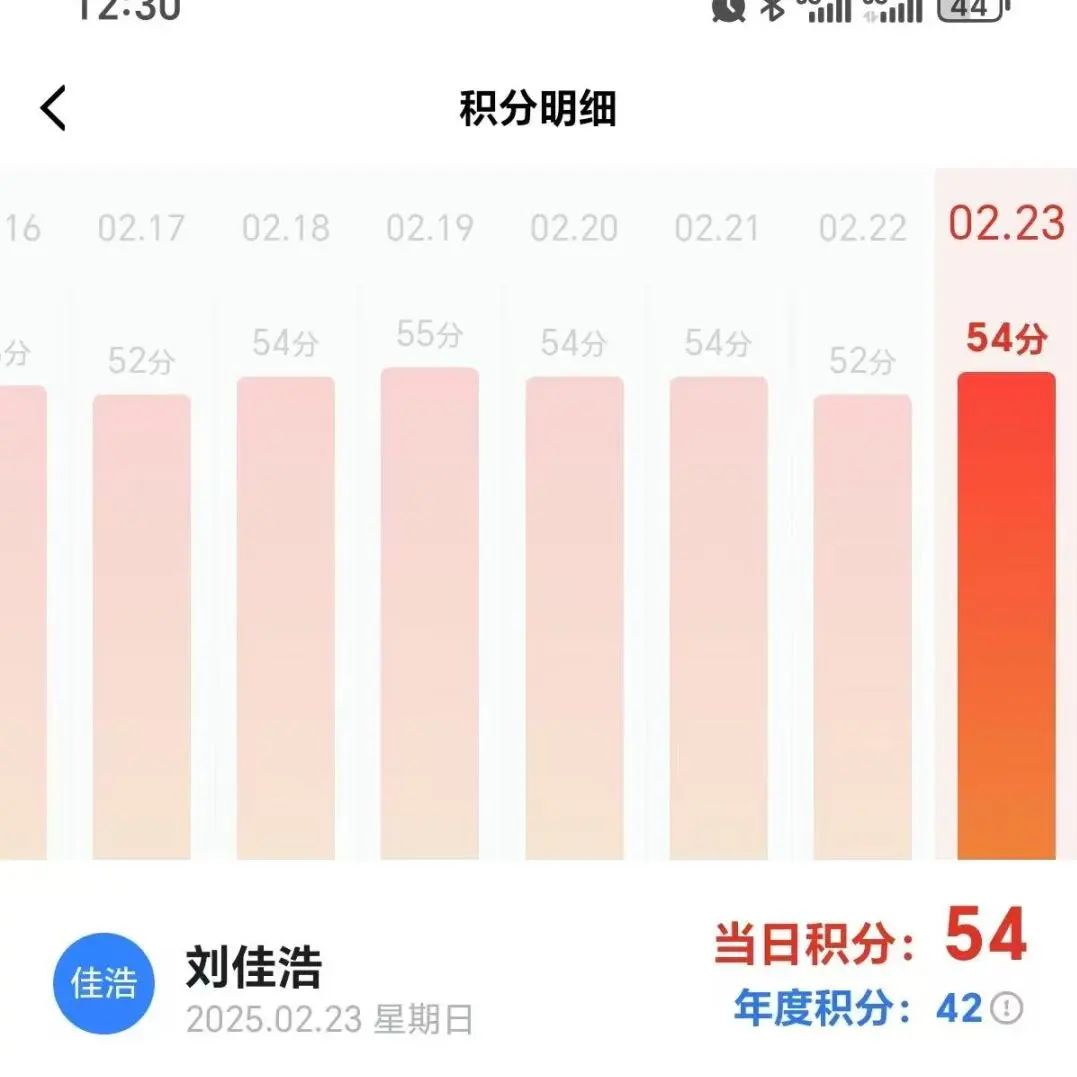
Task: Select the 02.18 score bar
Action: point(286,618)
